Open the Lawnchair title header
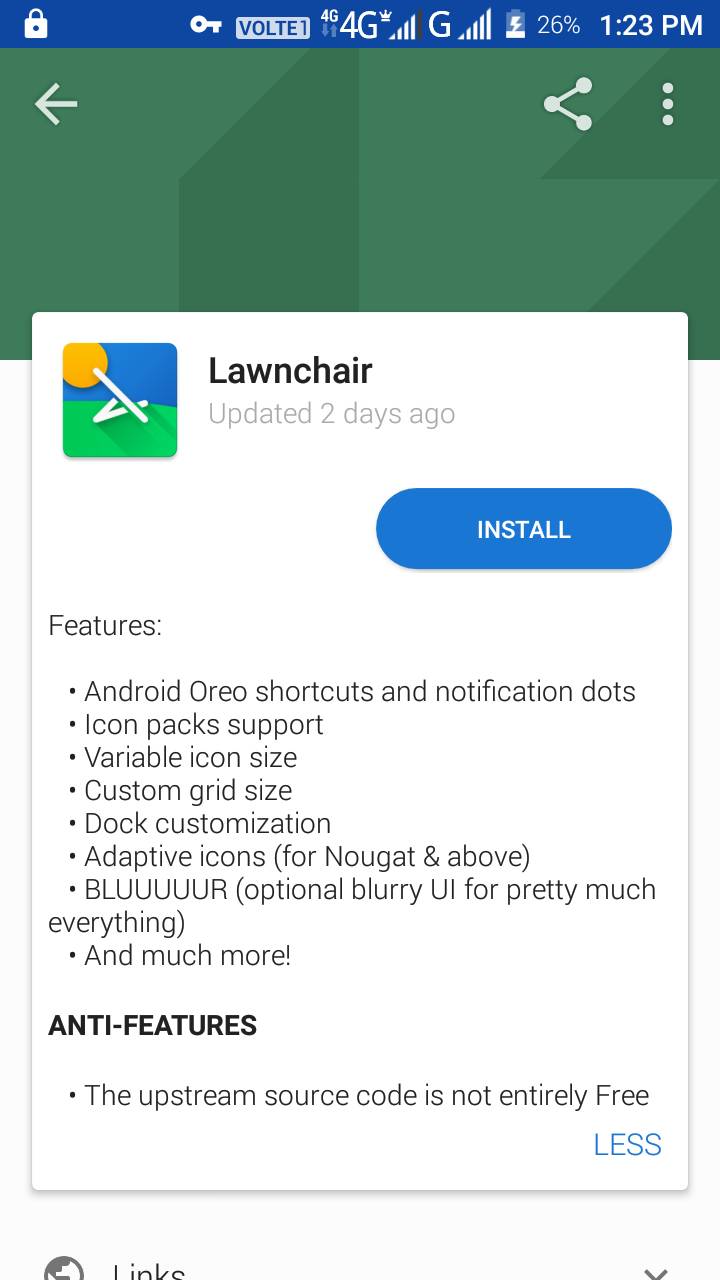 click(x=290, y=370)
